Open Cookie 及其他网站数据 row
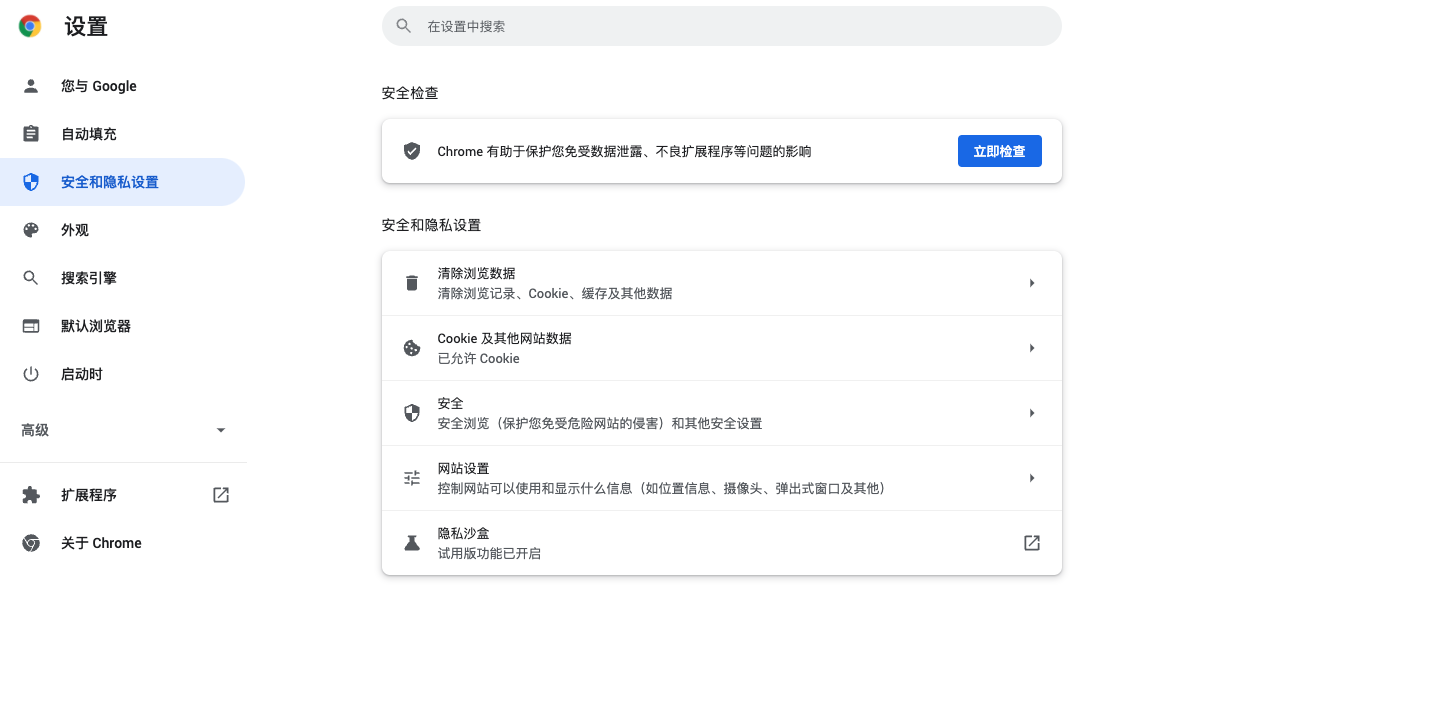Viewport: 1435px width, 717px height. tap(721, 348)
